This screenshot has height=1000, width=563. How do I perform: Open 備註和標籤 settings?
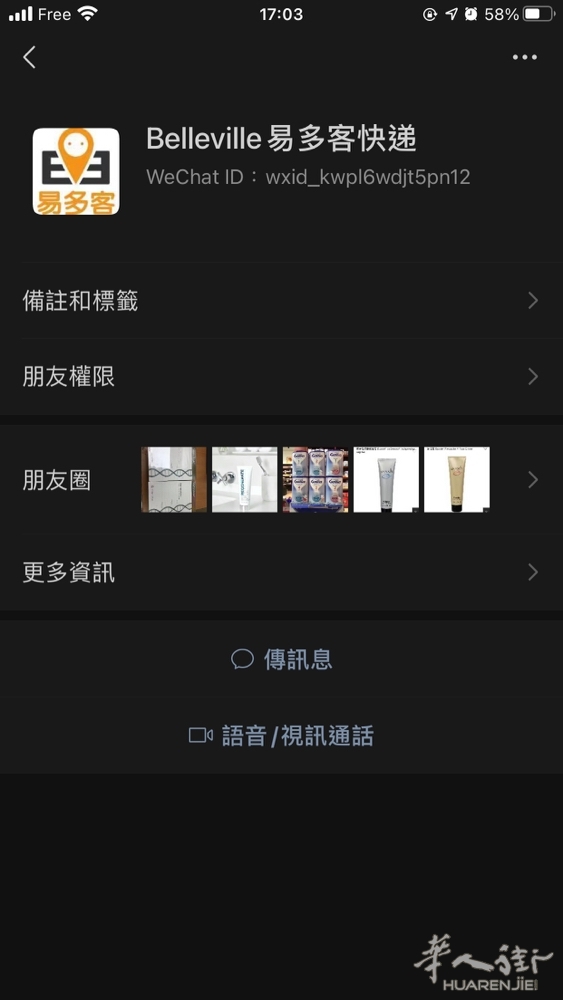point(281,301)
